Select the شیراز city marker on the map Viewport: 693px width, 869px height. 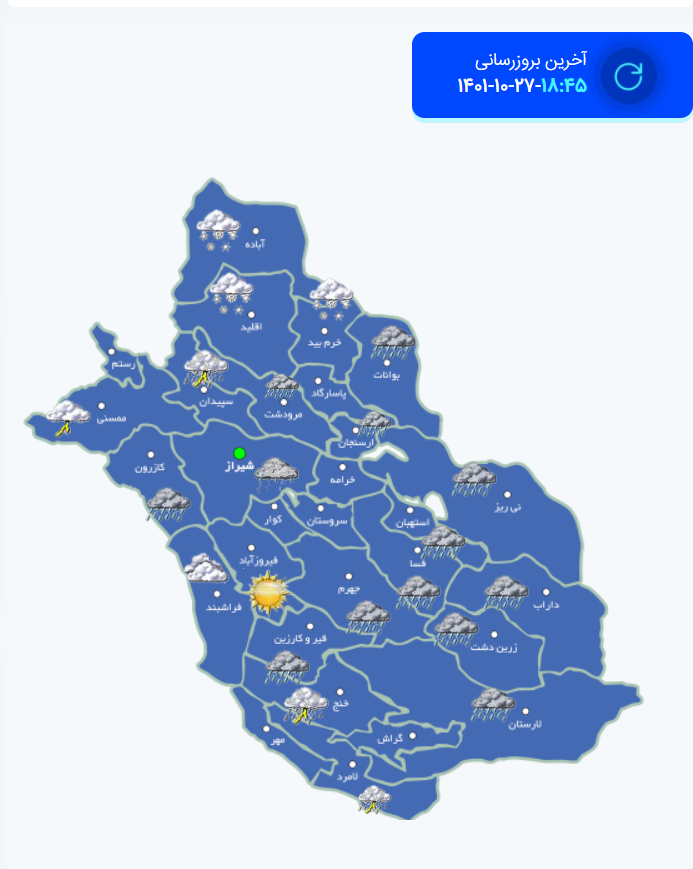click(x=239, y=453)
